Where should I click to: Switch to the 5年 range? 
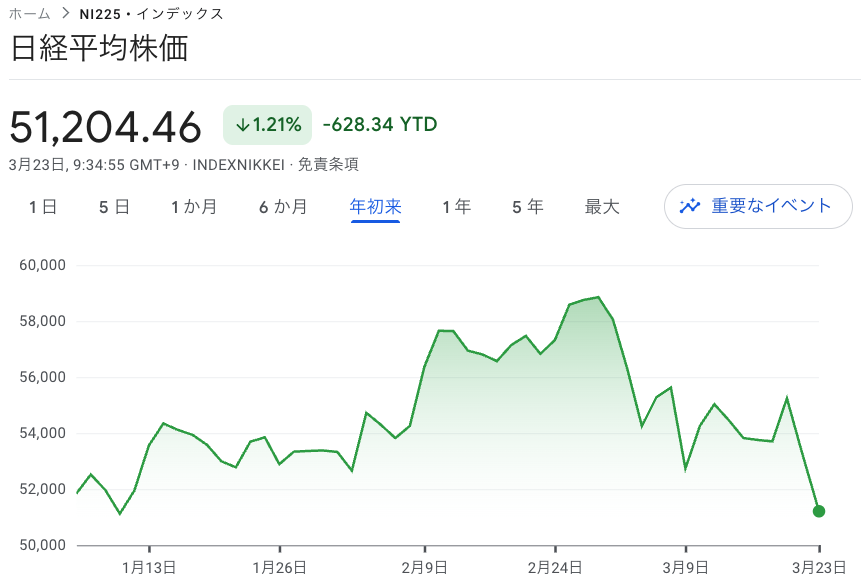[528, 207]
